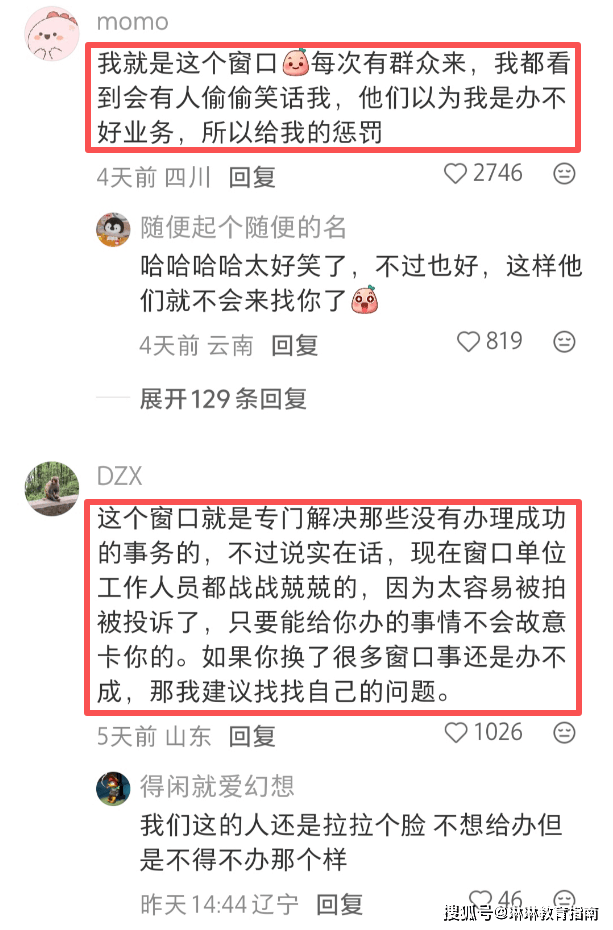Open the profile avatar of 随便起个随便的名

113,229
